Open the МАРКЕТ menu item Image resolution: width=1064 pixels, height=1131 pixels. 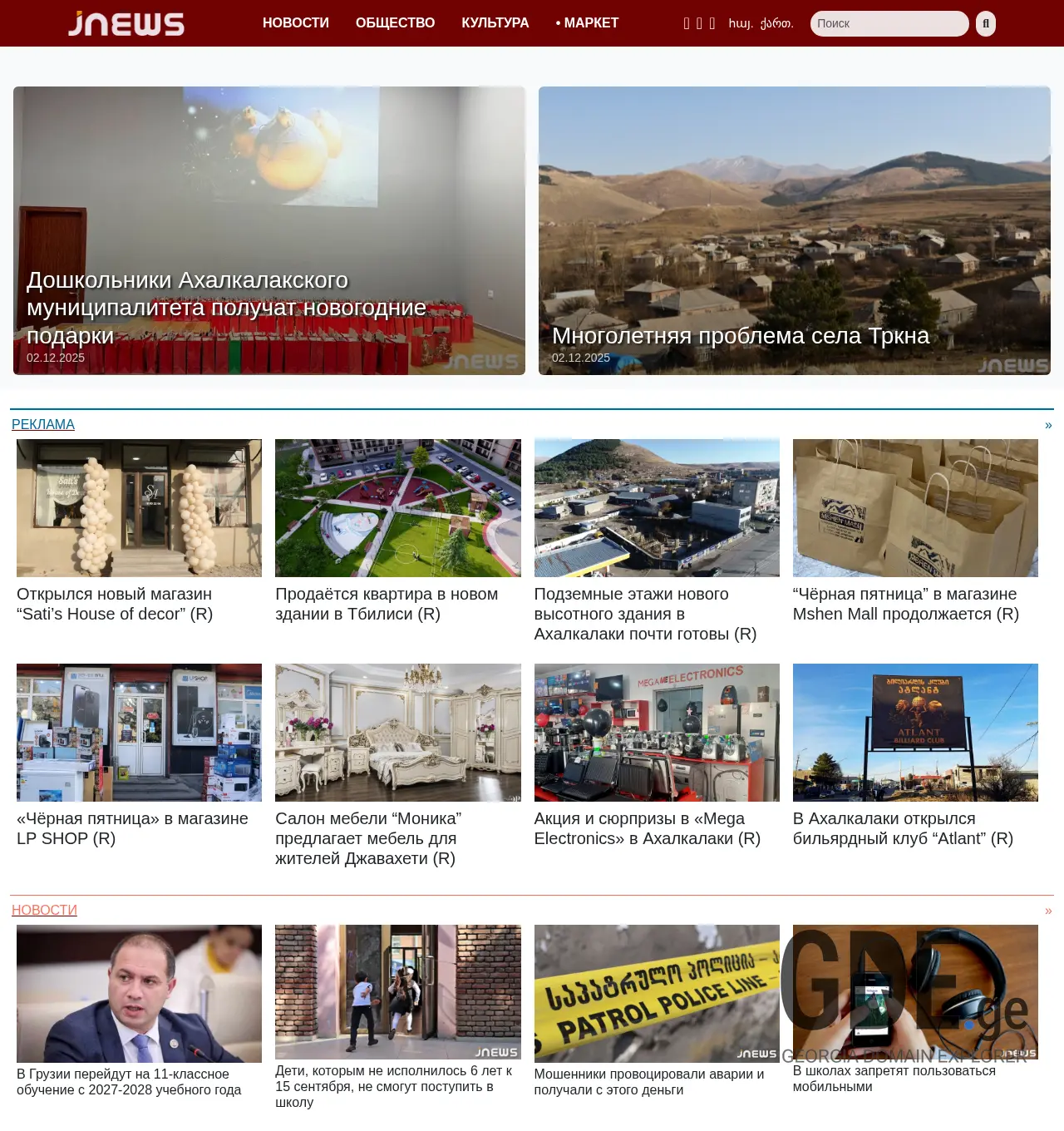[592, 23]
